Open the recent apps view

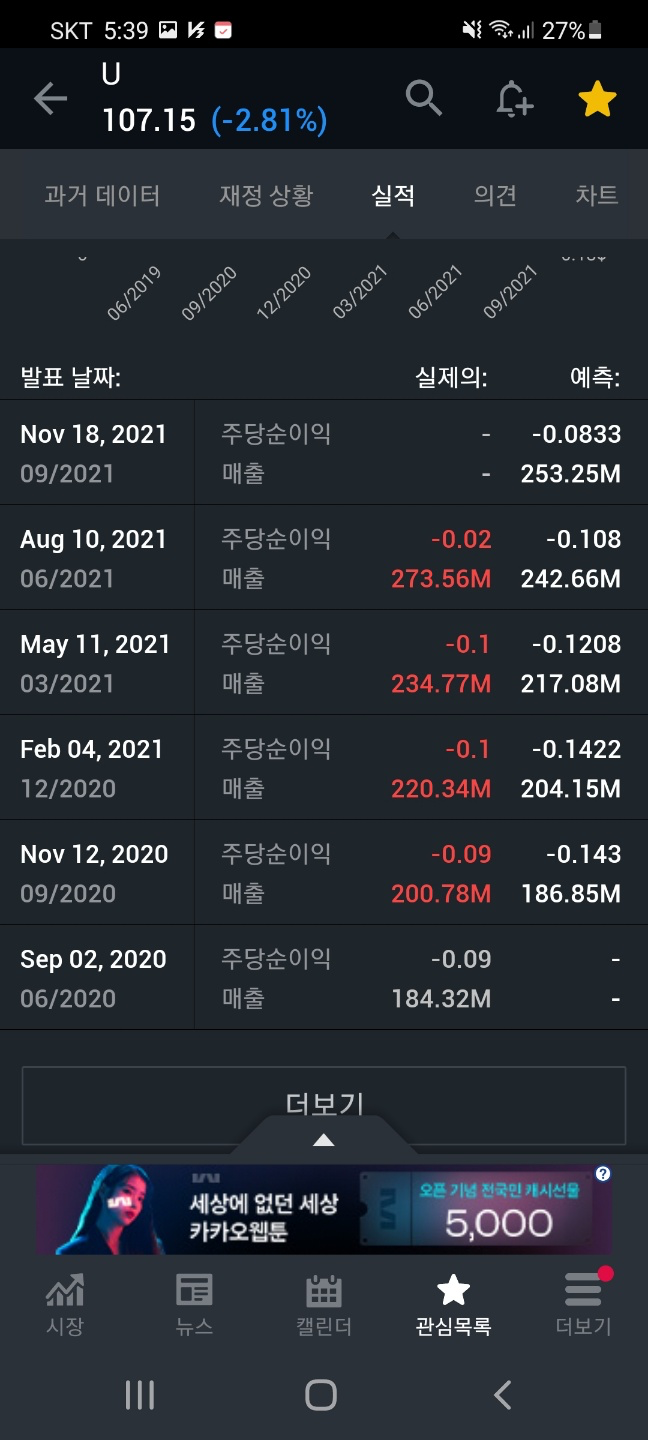click(x=139, y=1395)
